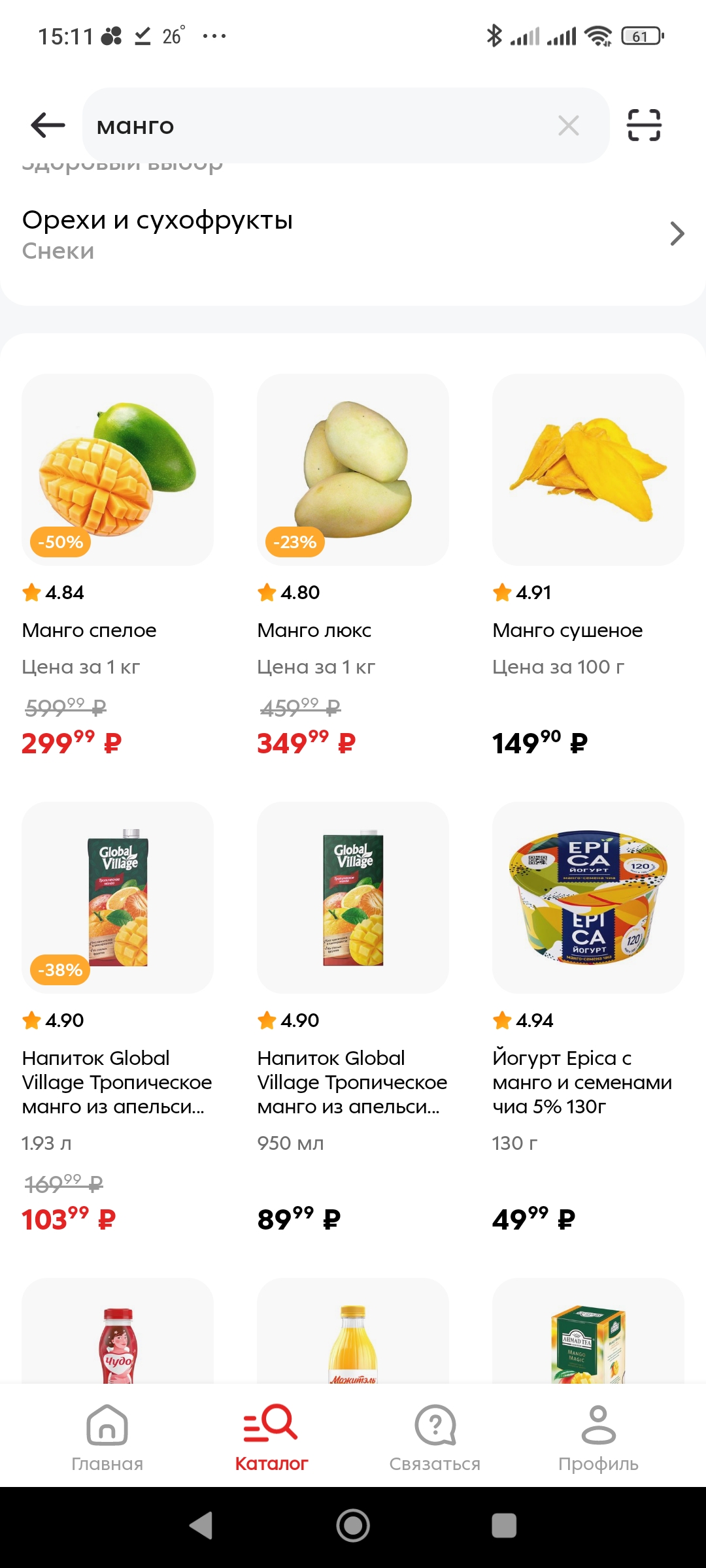
Task: Open the Манго спелое product card
Action: point(118,566)
